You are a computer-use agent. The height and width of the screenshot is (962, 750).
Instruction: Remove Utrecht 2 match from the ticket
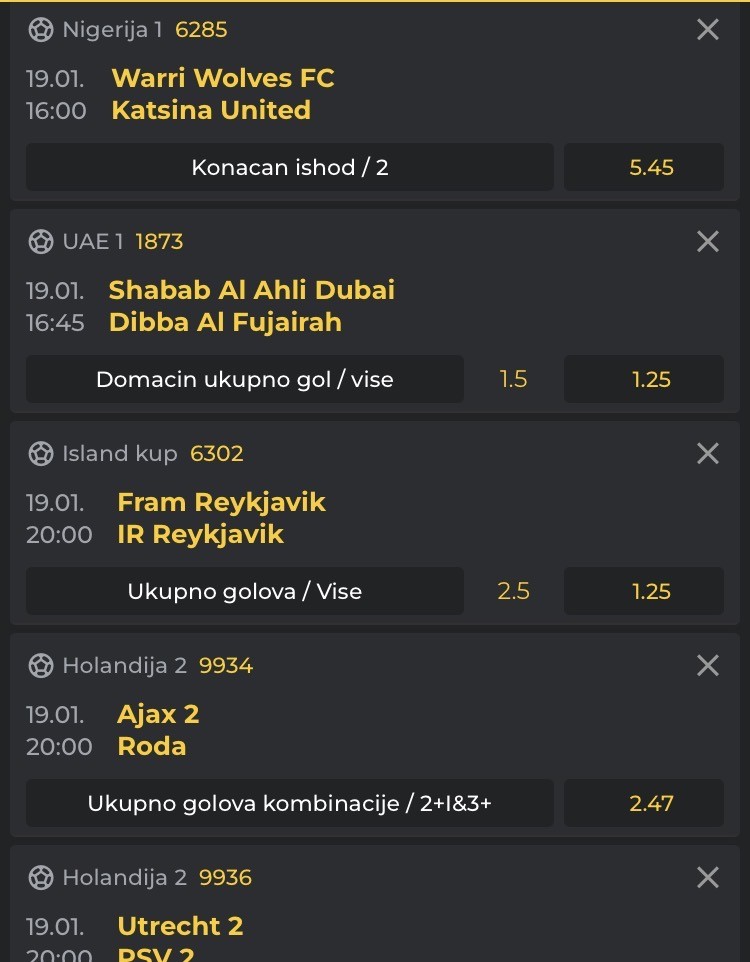707,877
